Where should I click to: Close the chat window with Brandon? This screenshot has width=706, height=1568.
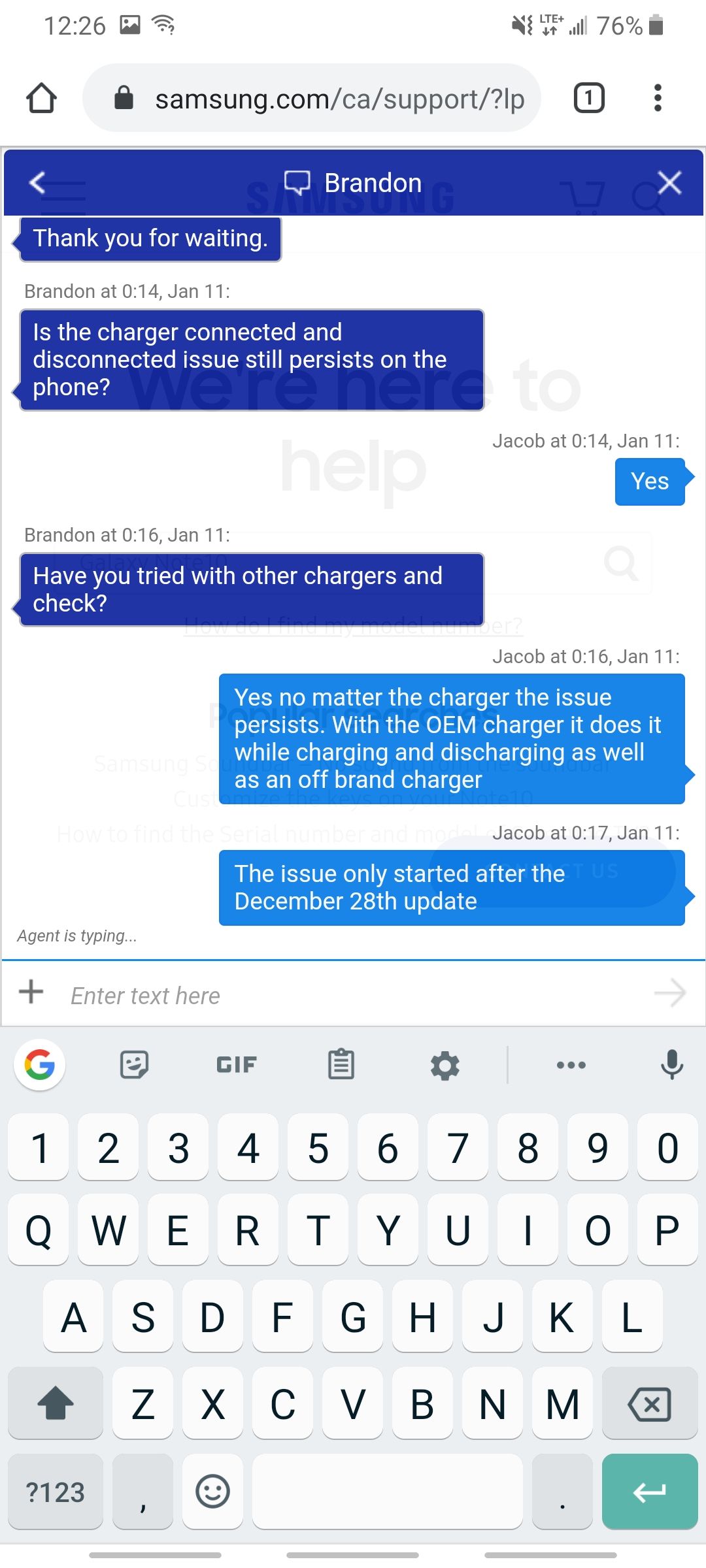669,183
